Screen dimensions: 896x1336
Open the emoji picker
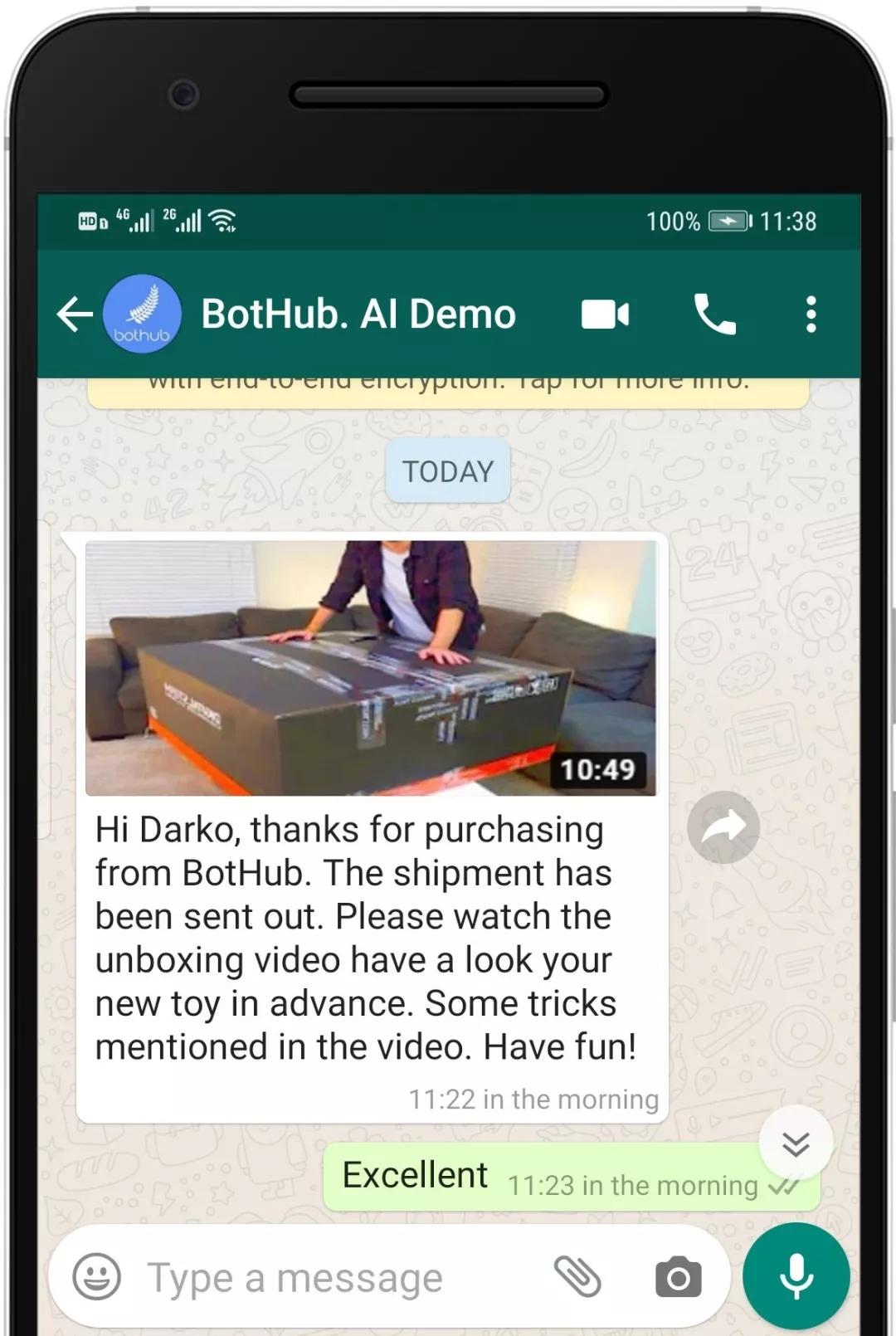click(97, 1276)
